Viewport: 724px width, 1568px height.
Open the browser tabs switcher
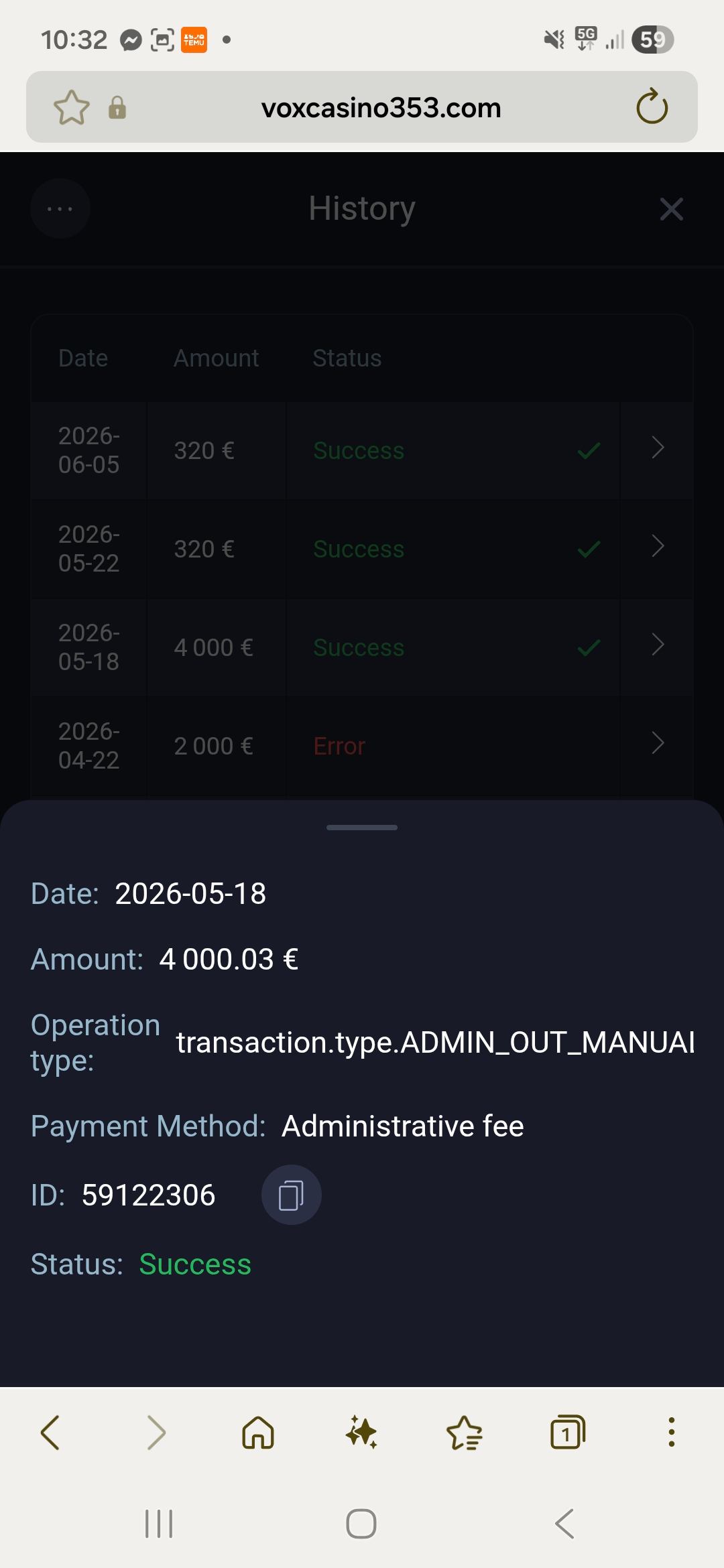point(568,1433)
